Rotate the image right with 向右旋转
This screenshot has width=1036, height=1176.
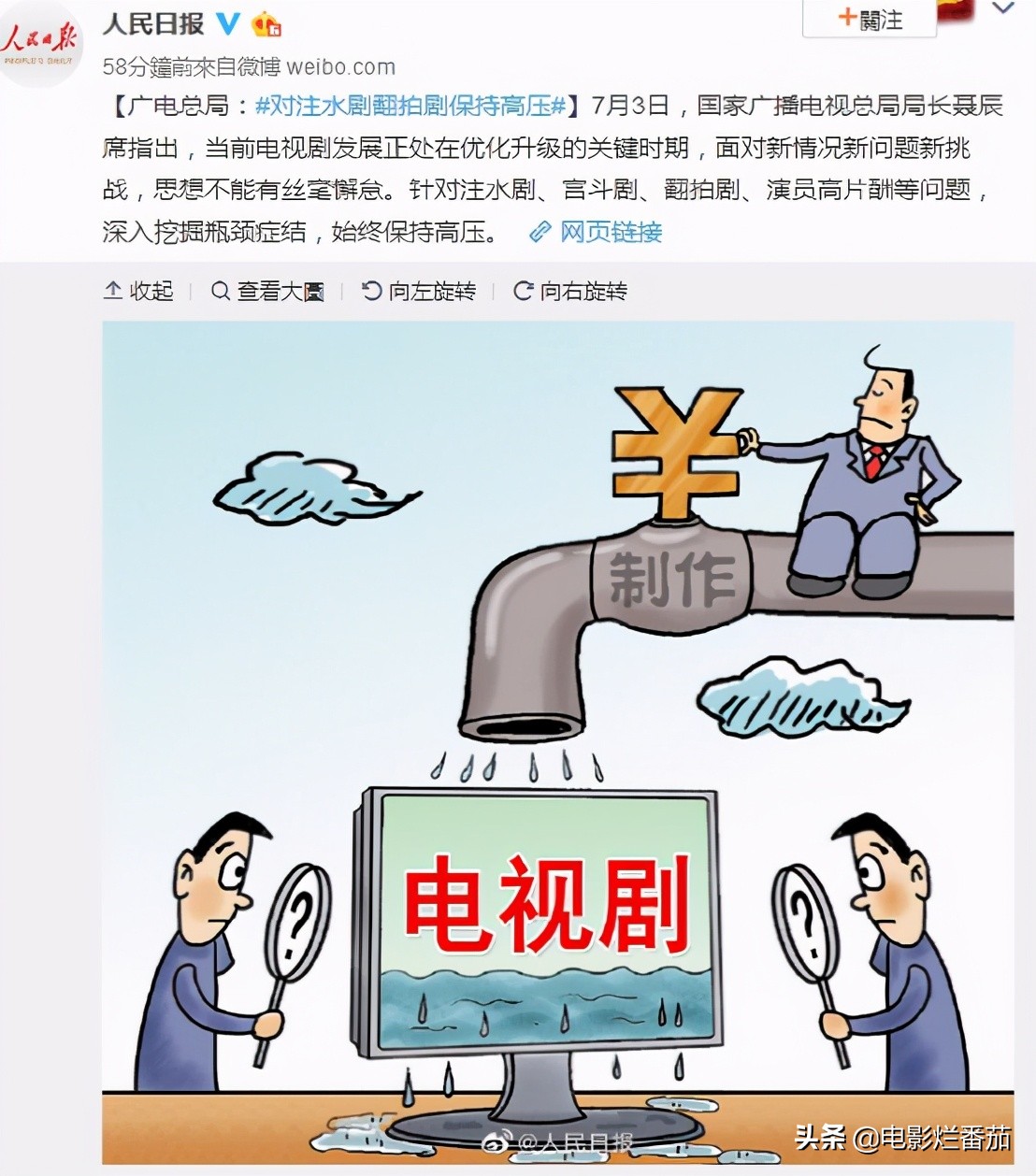[570, 291]
